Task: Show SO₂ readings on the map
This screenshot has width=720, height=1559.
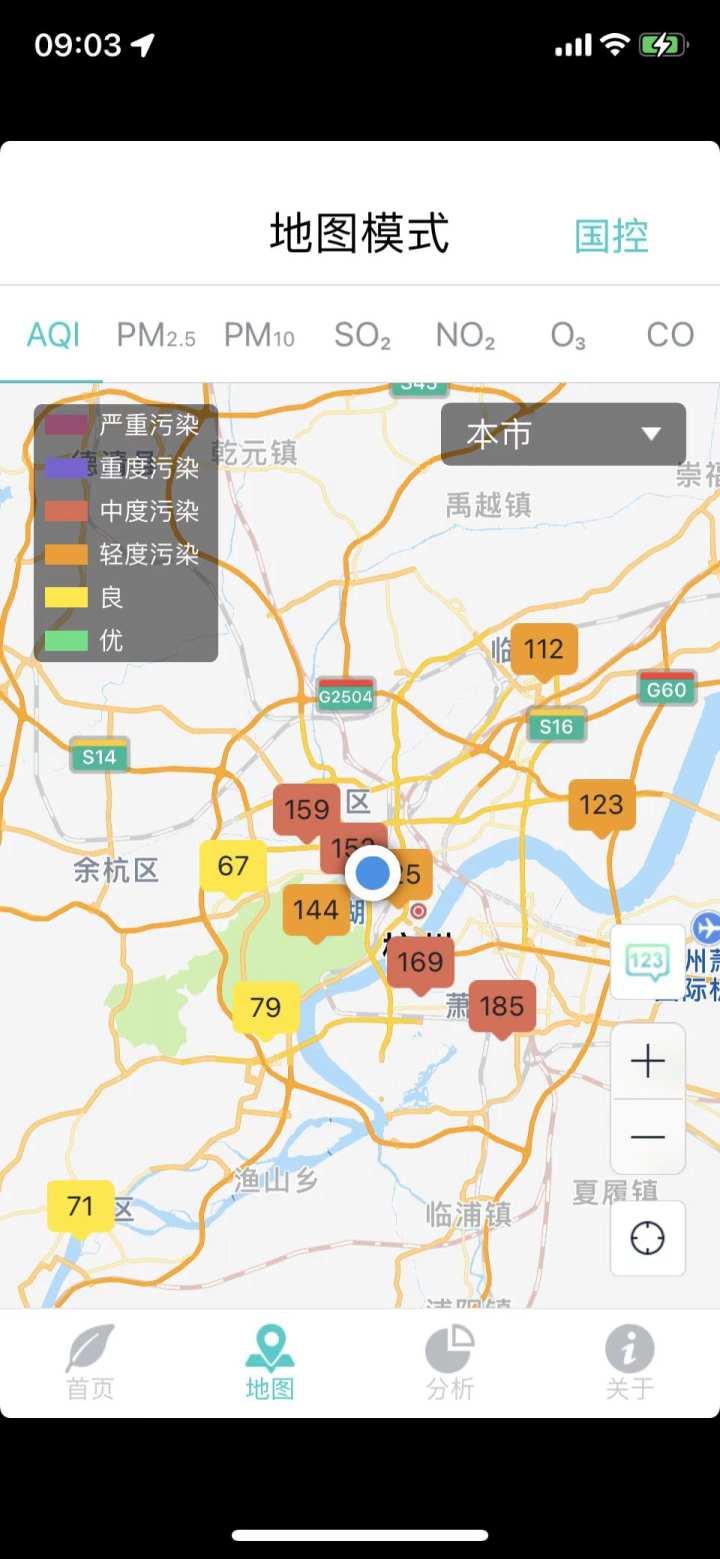Action: (362, 335)
